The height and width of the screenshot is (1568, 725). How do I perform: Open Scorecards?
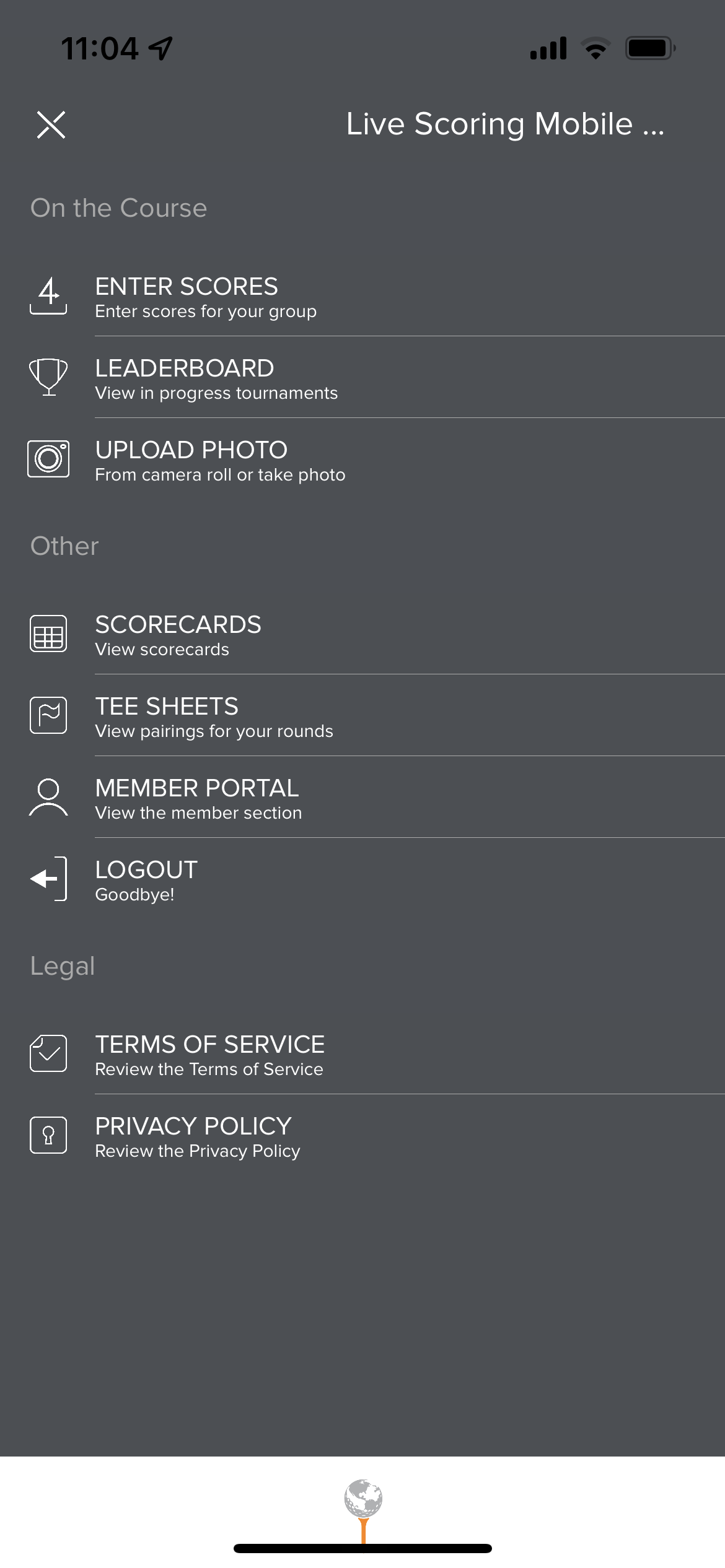362,634
